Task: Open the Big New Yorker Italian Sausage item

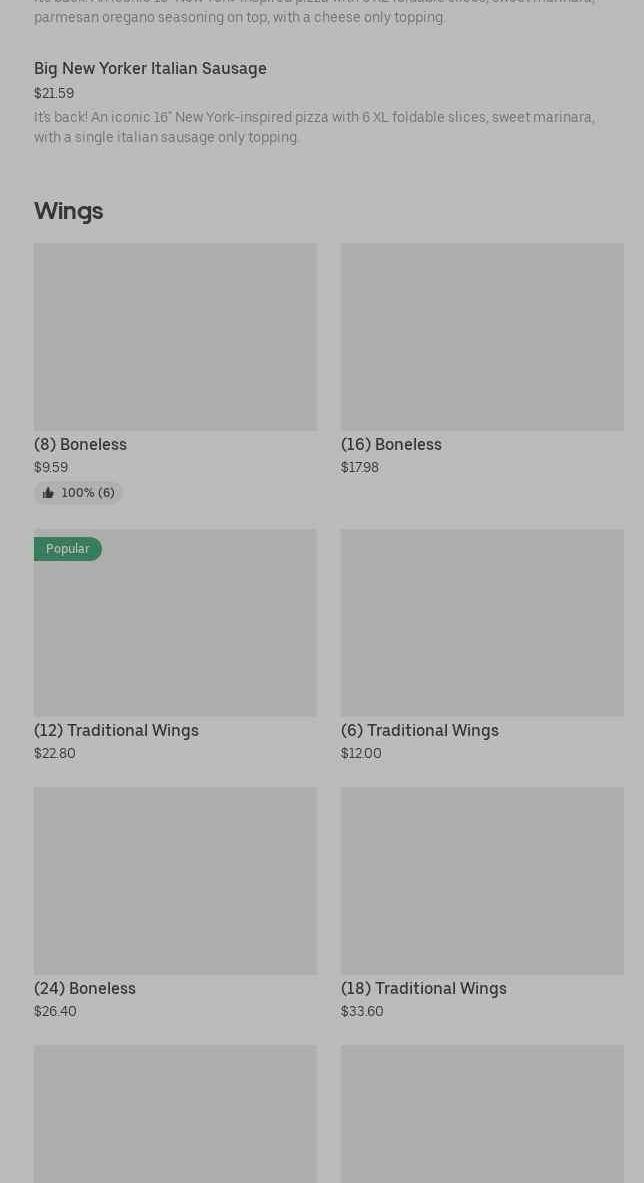Action: click(329, 102)
